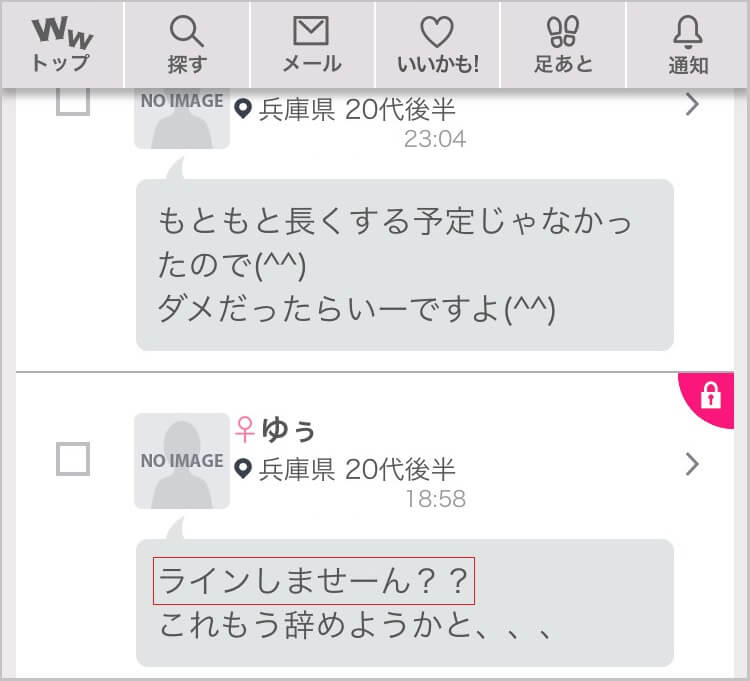Open the chevron on the 23:04 message
750x681 pixels.
point(692,104)
